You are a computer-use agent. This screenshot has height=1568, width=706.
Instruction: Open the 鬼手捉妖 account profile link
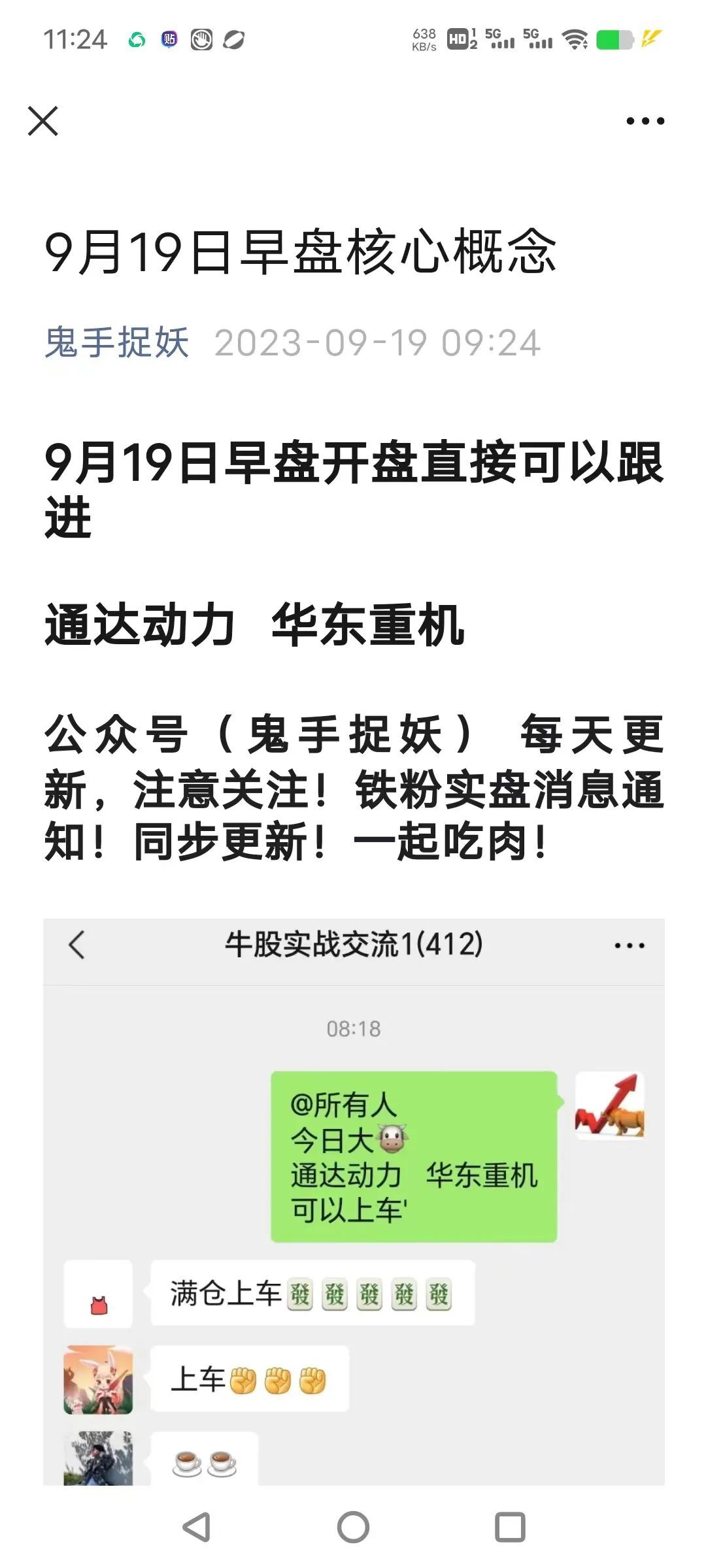click(x=117, y=342)
